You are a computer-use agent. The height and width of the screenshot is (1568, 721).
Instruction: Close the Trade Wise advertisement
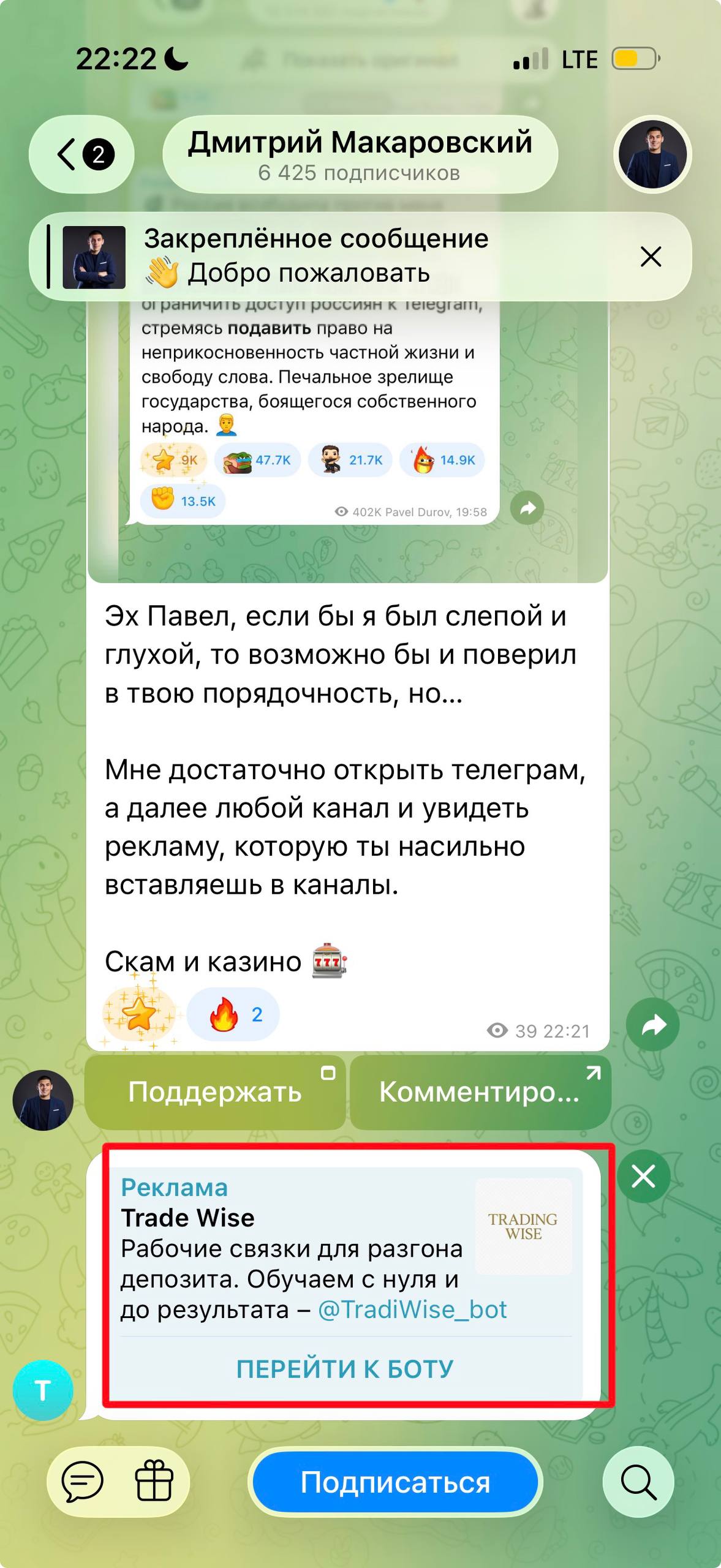pos(643,1176)
